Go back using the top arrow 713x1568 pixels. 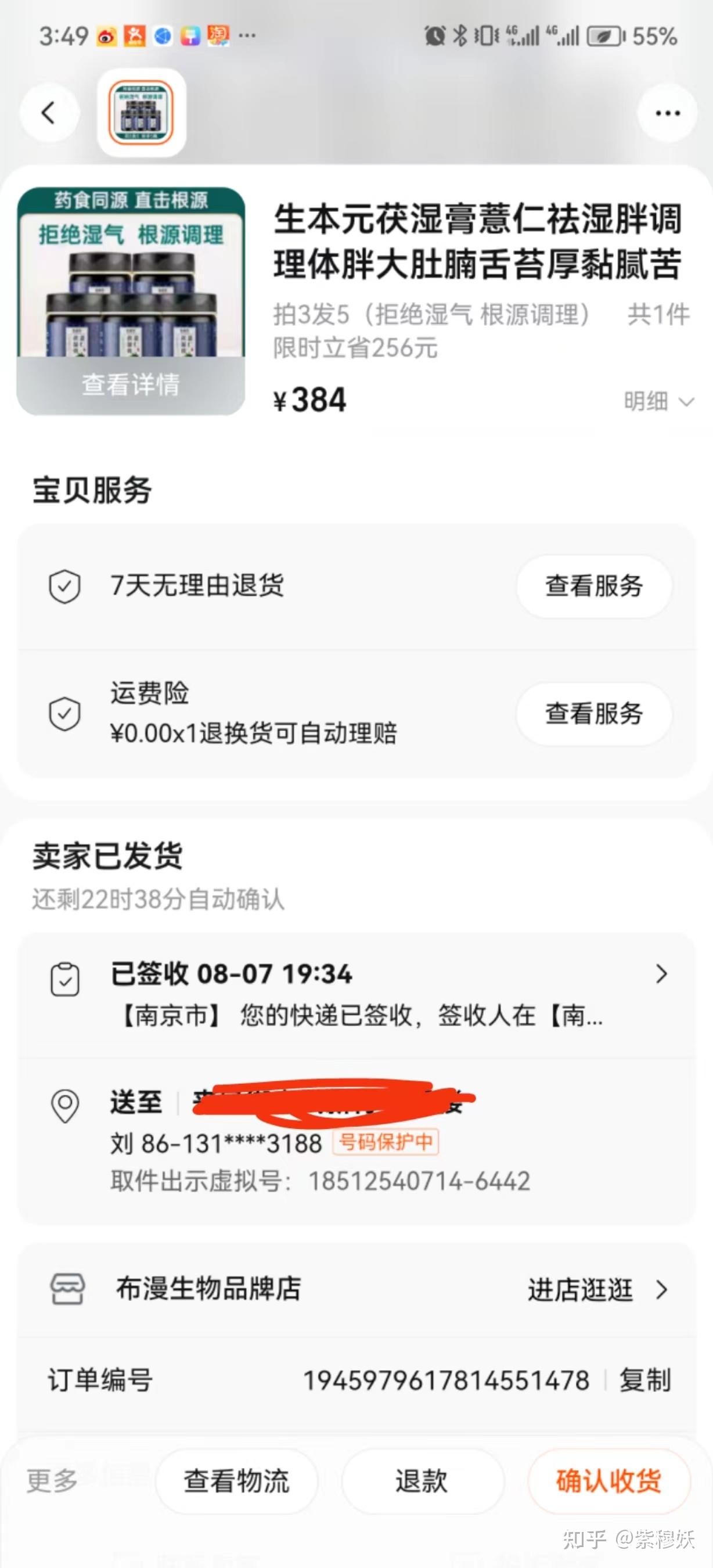49,113
